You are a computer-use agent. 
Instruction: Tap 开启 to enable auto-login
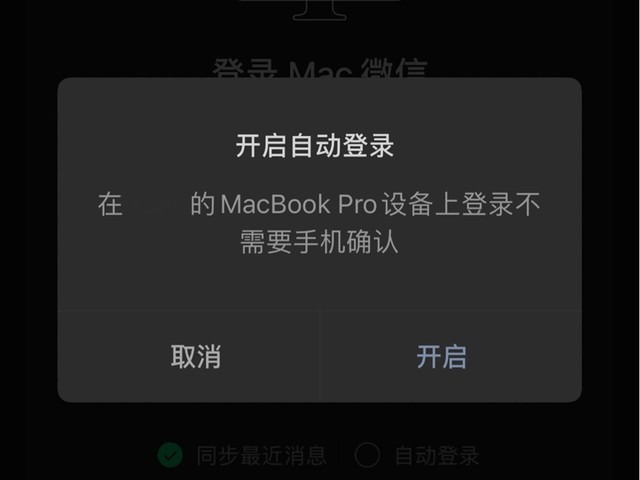[x=441, y=357]
